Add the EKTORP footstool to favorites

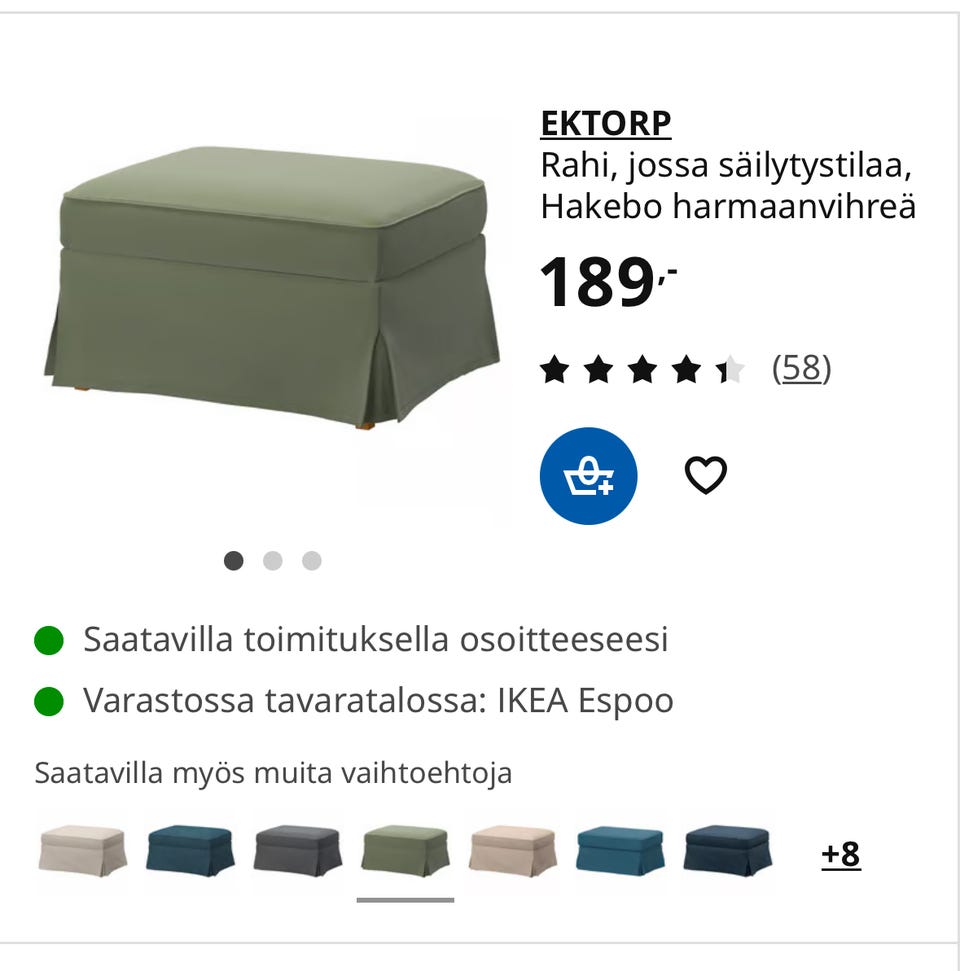coord(705,475)
